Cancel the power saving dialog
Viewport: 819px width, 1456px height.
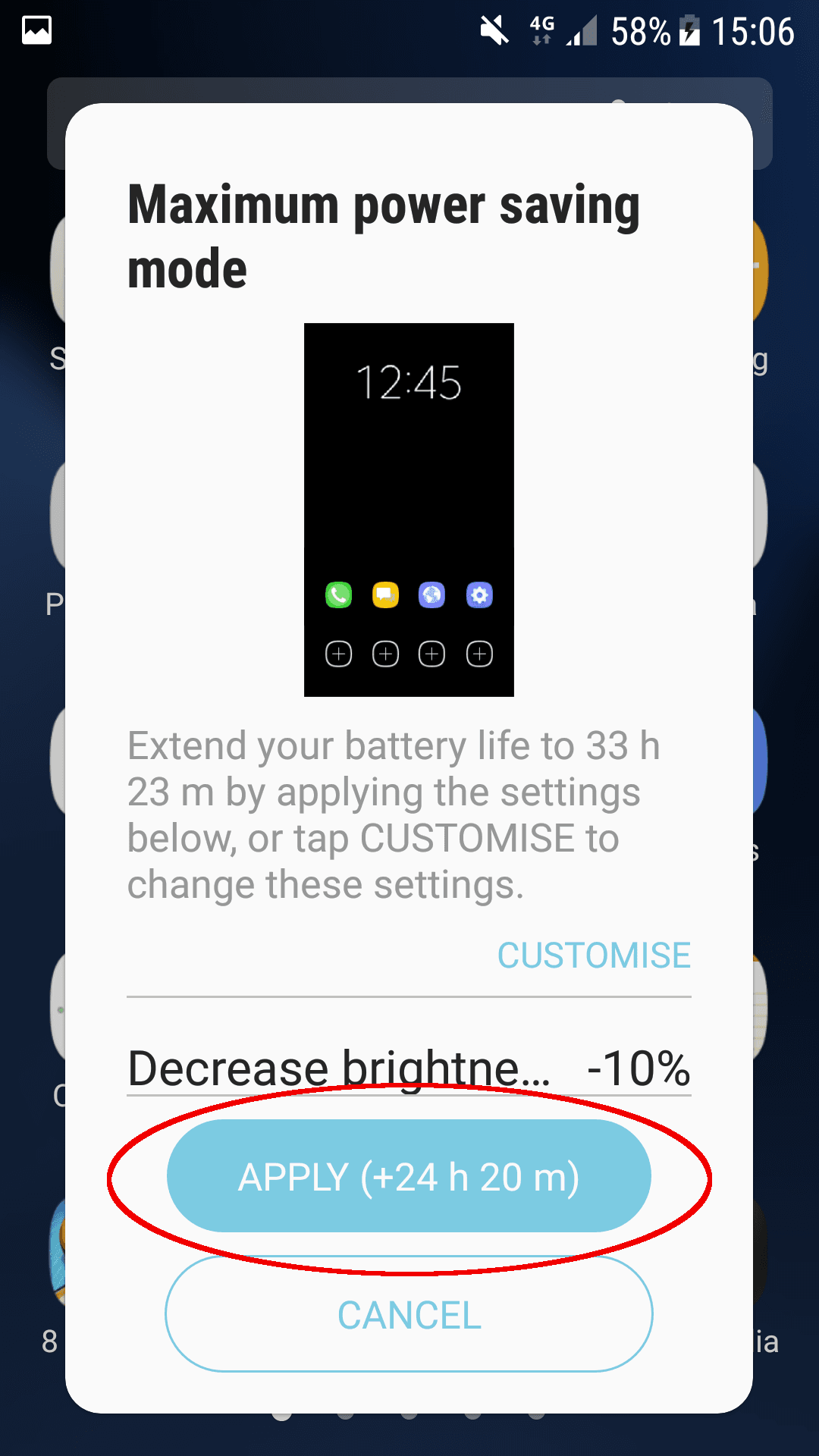pyautogui.click(x=409, y=1314)
